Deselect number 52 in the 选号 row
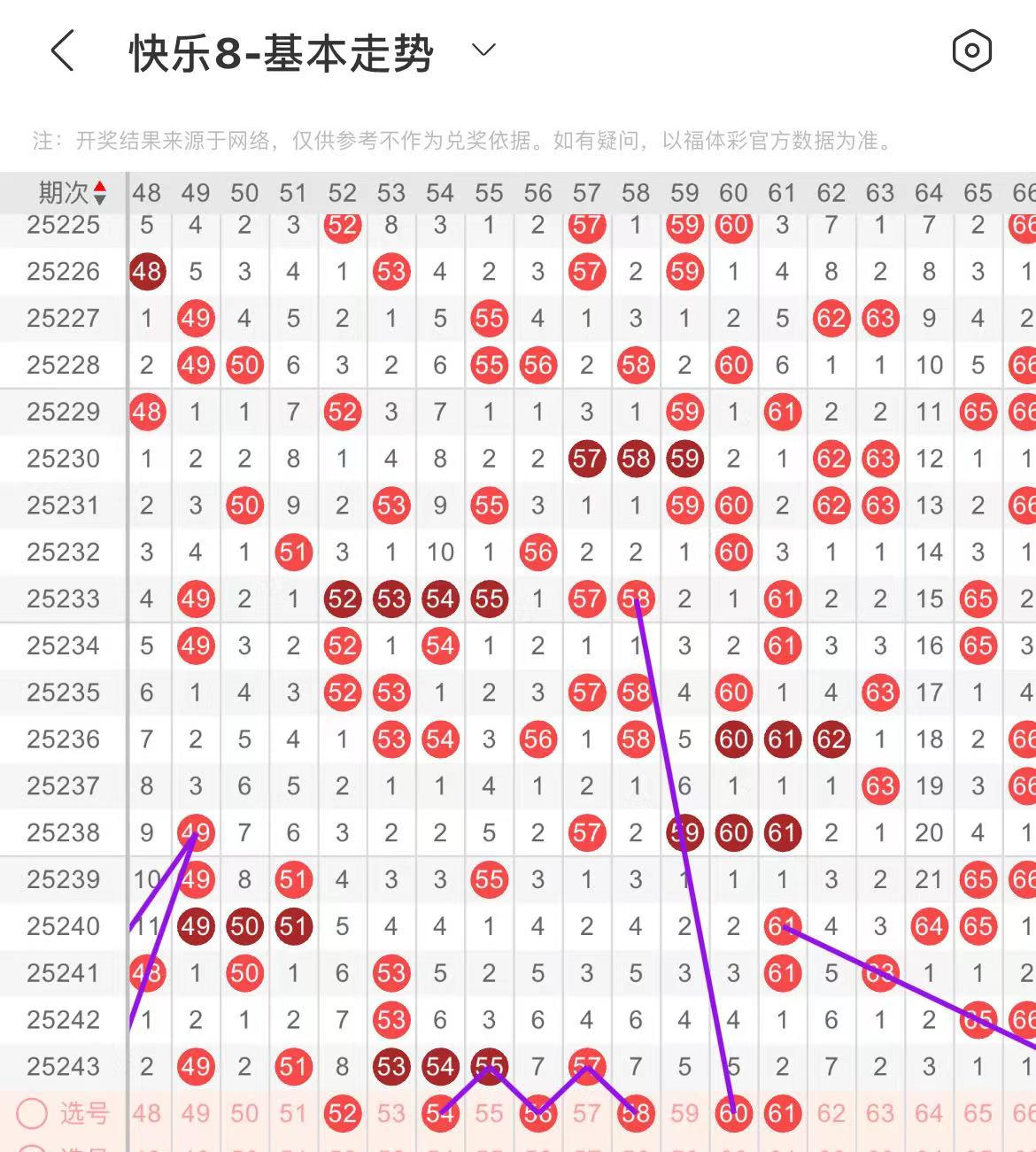 point(342,1113)
